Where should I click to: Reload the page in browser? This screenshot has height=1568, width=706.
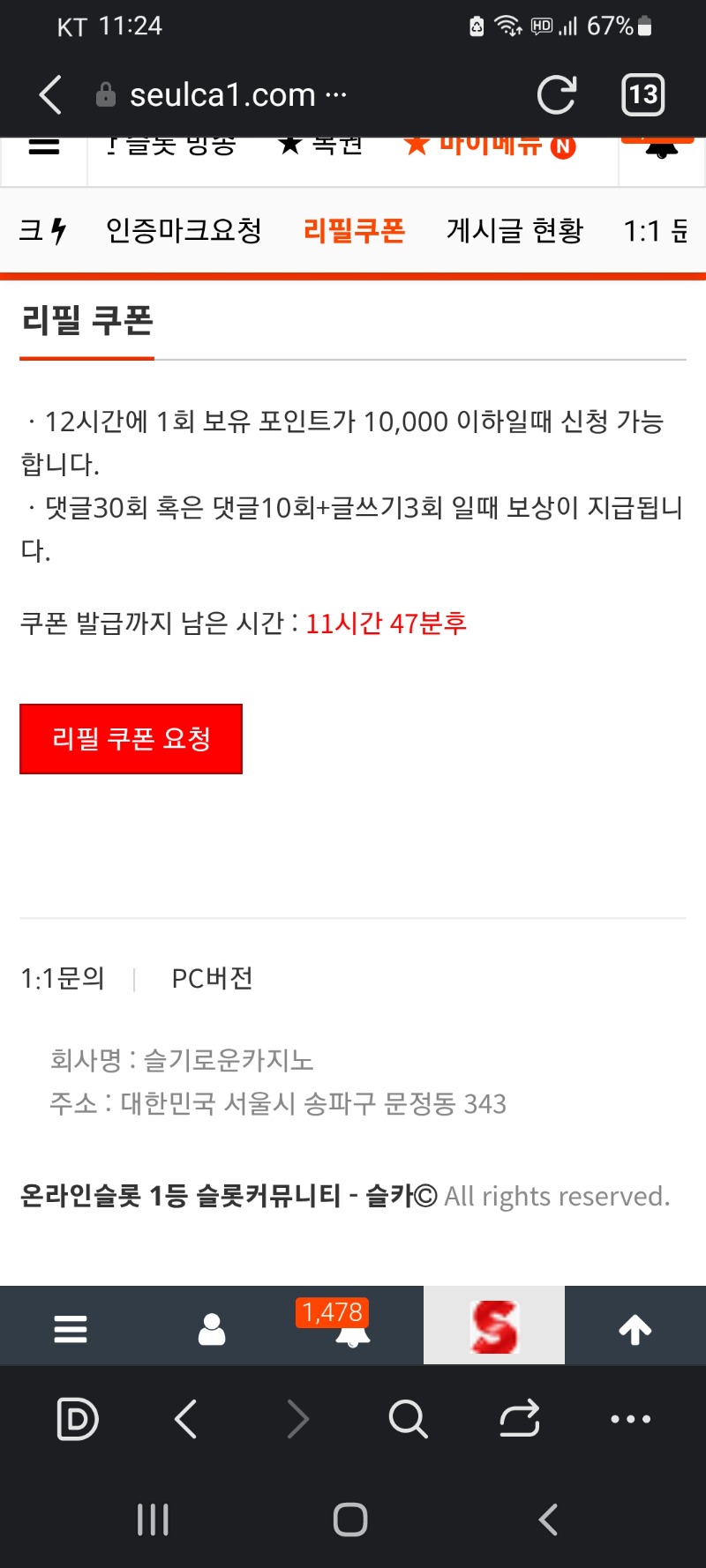pyautogui.click(x=557, y=94)
